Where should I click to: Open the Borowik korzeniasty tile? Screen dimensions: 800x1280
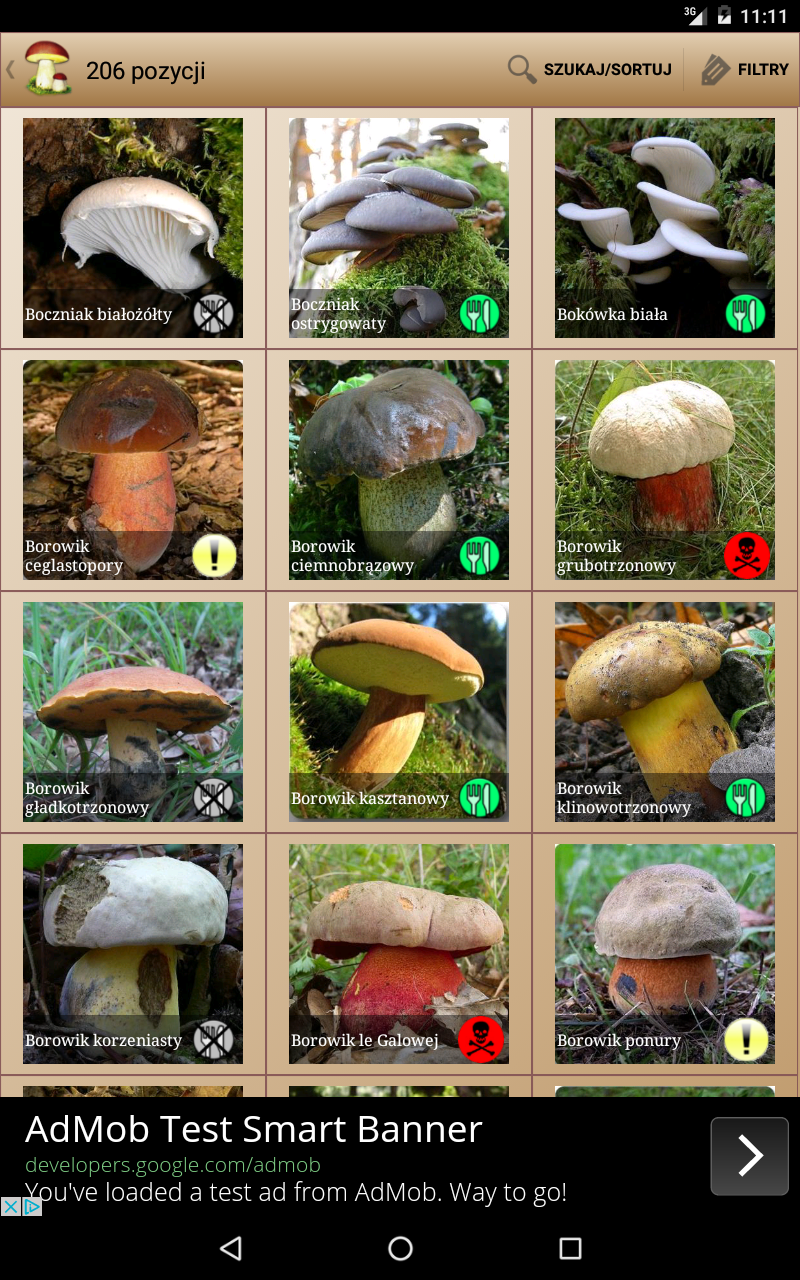coord(133,954)
